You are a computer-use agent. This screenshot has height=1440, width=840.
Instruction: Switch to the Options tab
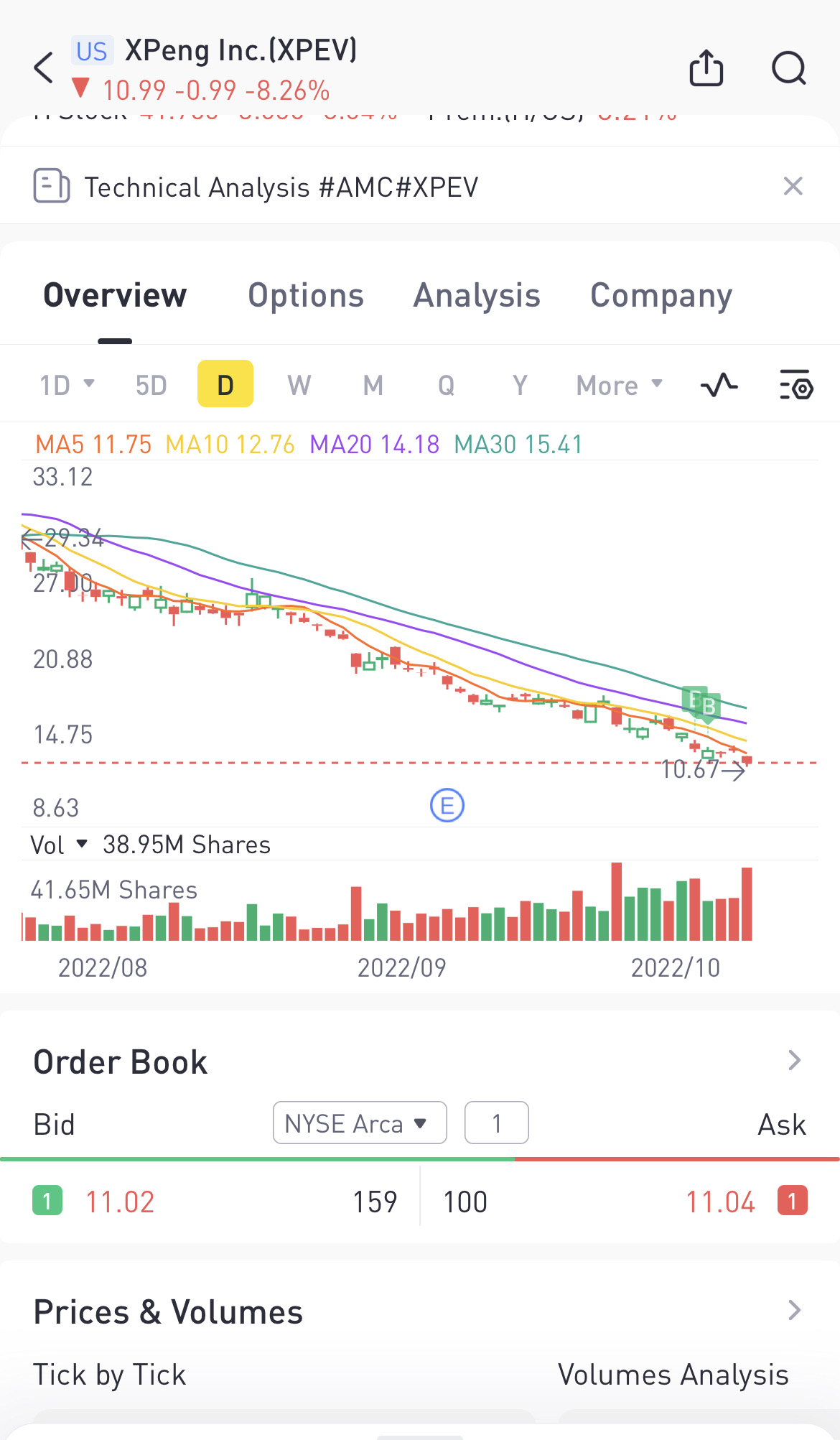pos(306,295)
